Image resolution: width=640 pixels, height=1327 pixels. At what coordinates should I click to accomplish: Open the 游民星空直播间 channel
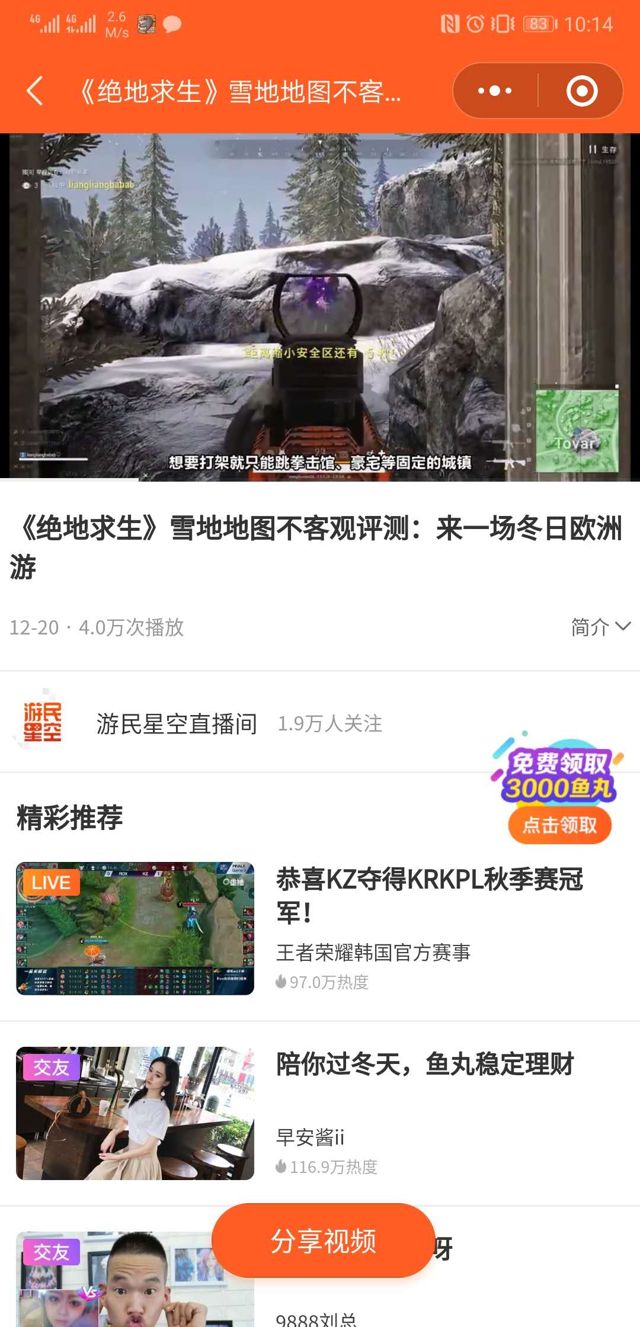176,723
